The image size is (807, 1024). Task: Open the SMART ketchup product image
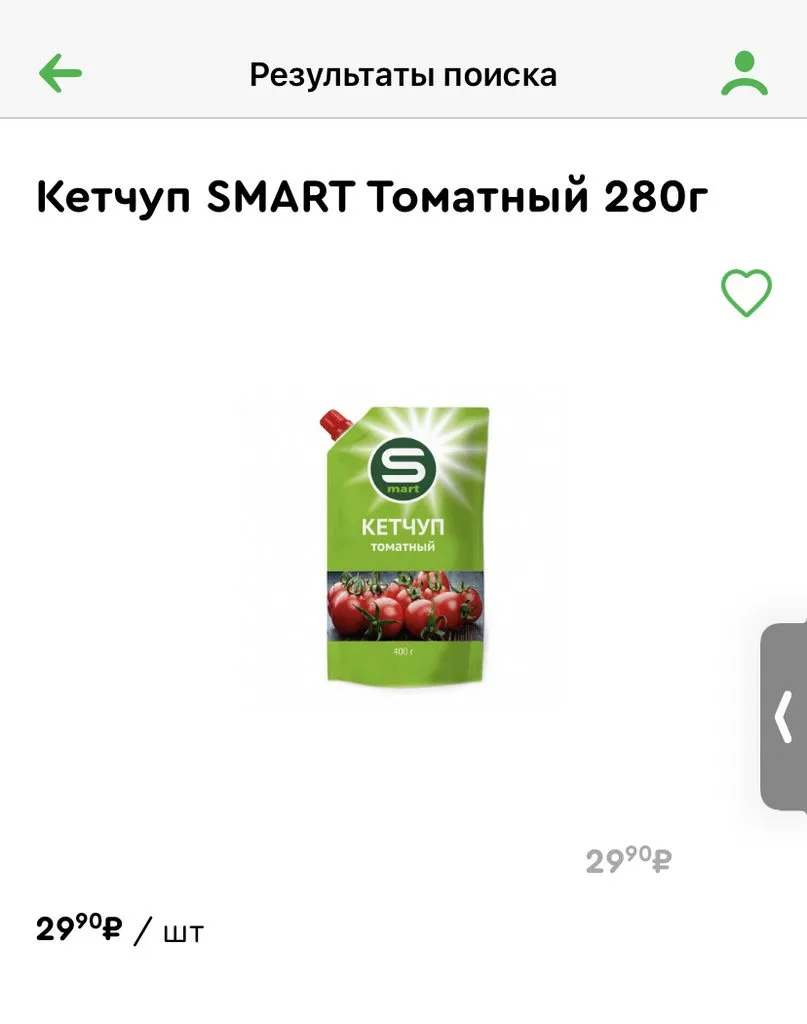coord(406,545)
